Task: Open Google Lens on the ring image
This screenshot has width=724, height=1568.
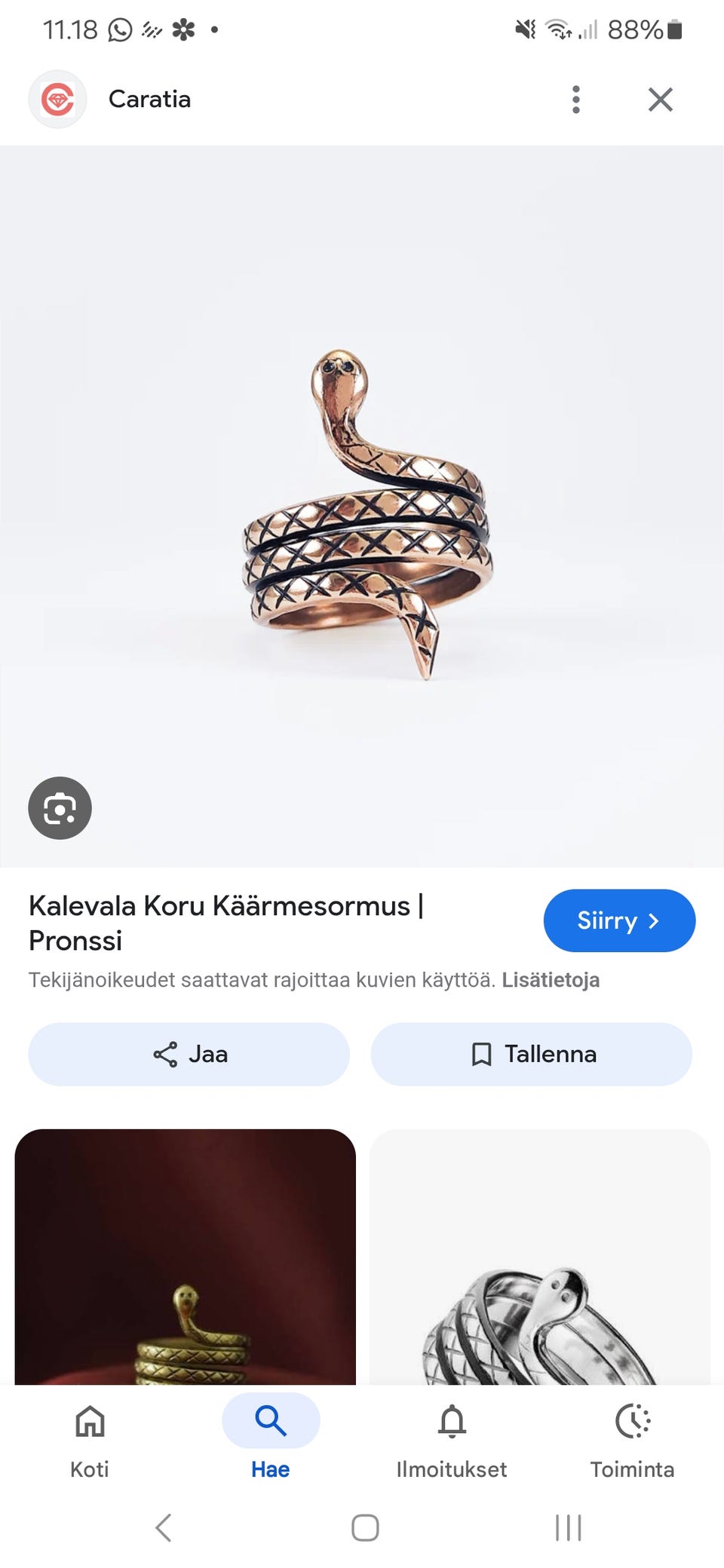Action: (x=60, y=807)
